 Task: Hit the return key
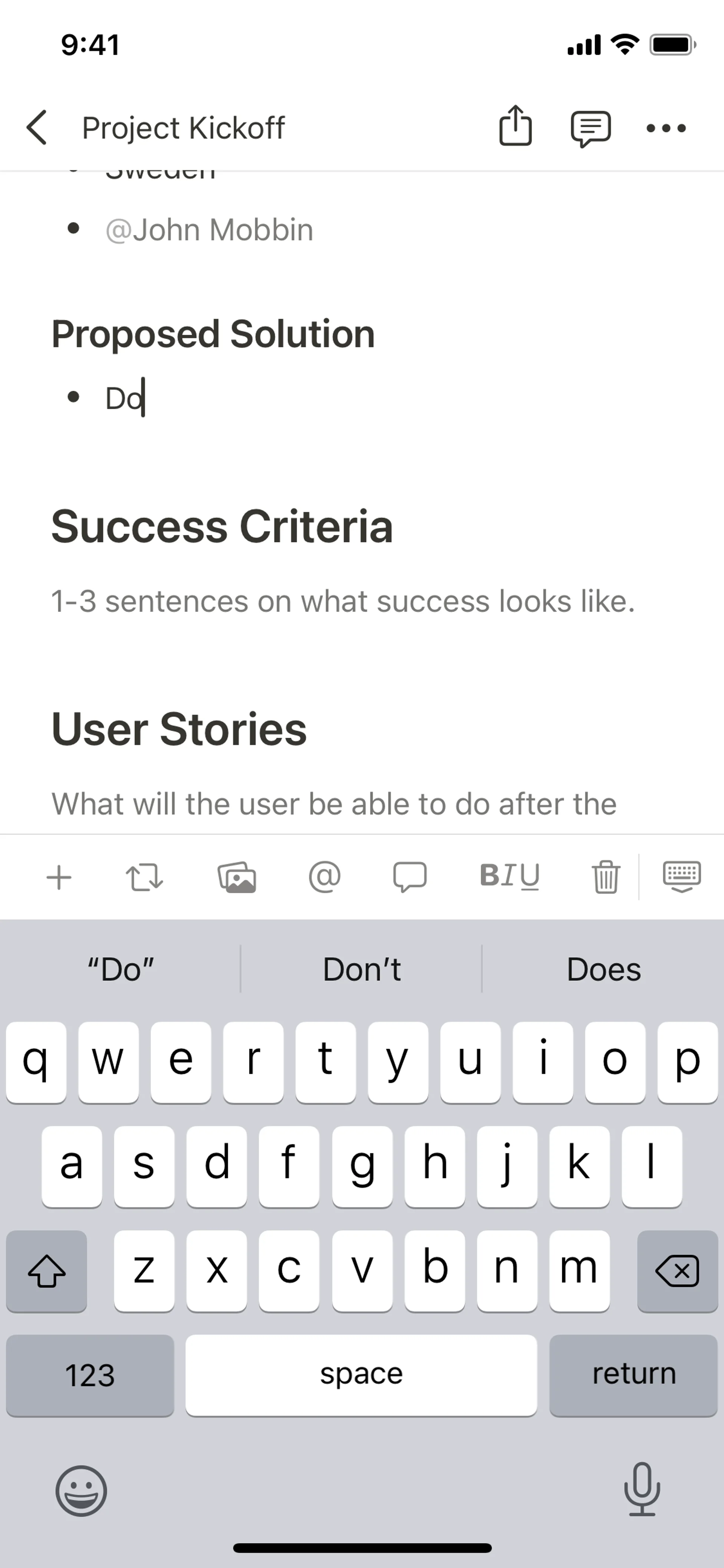[x=633, y=1374]
